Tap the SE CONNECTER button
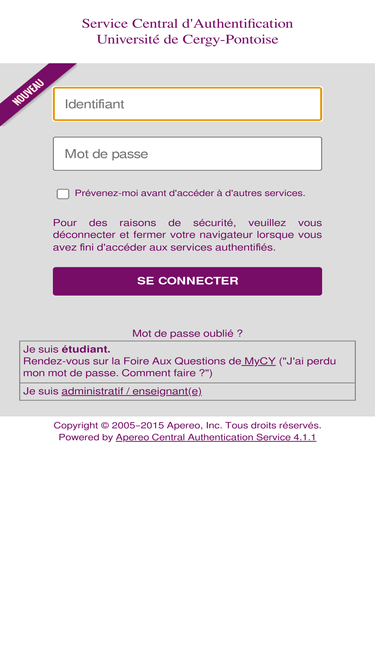 coord(187,281)
